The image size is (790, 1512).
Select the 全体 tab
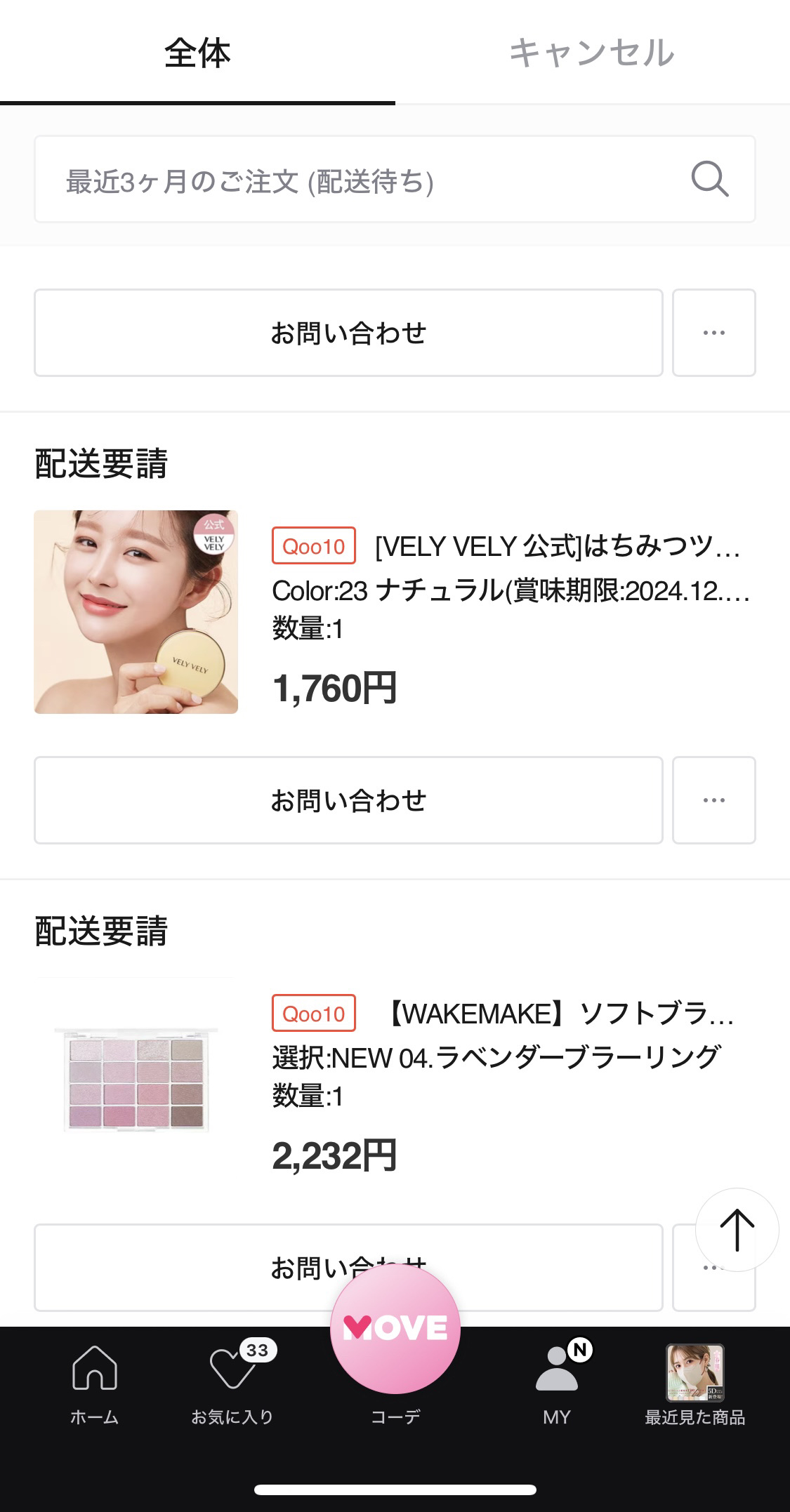[197, 53]
